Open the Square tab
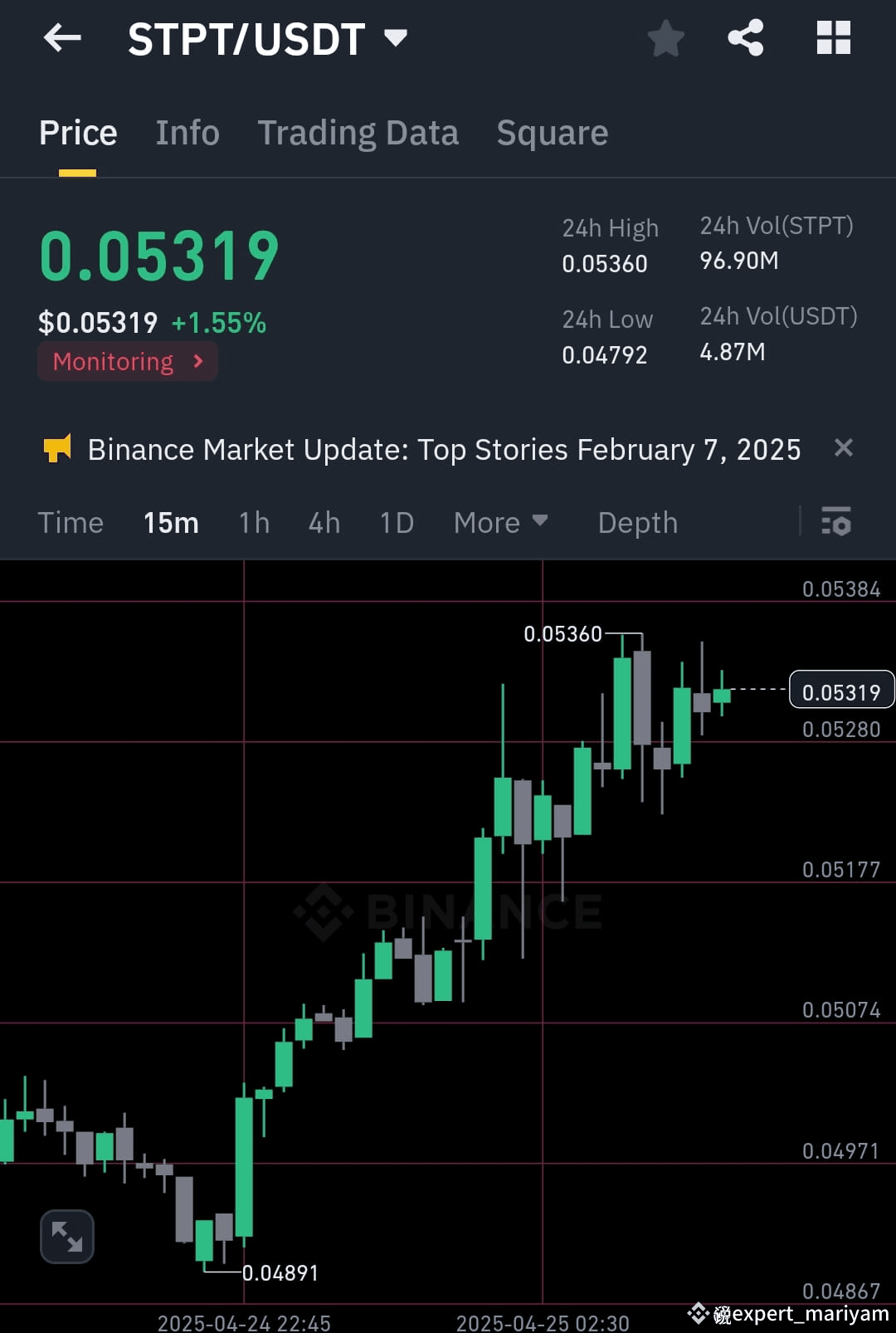Viewport: 896px width, 1333px height. (551, 132)
